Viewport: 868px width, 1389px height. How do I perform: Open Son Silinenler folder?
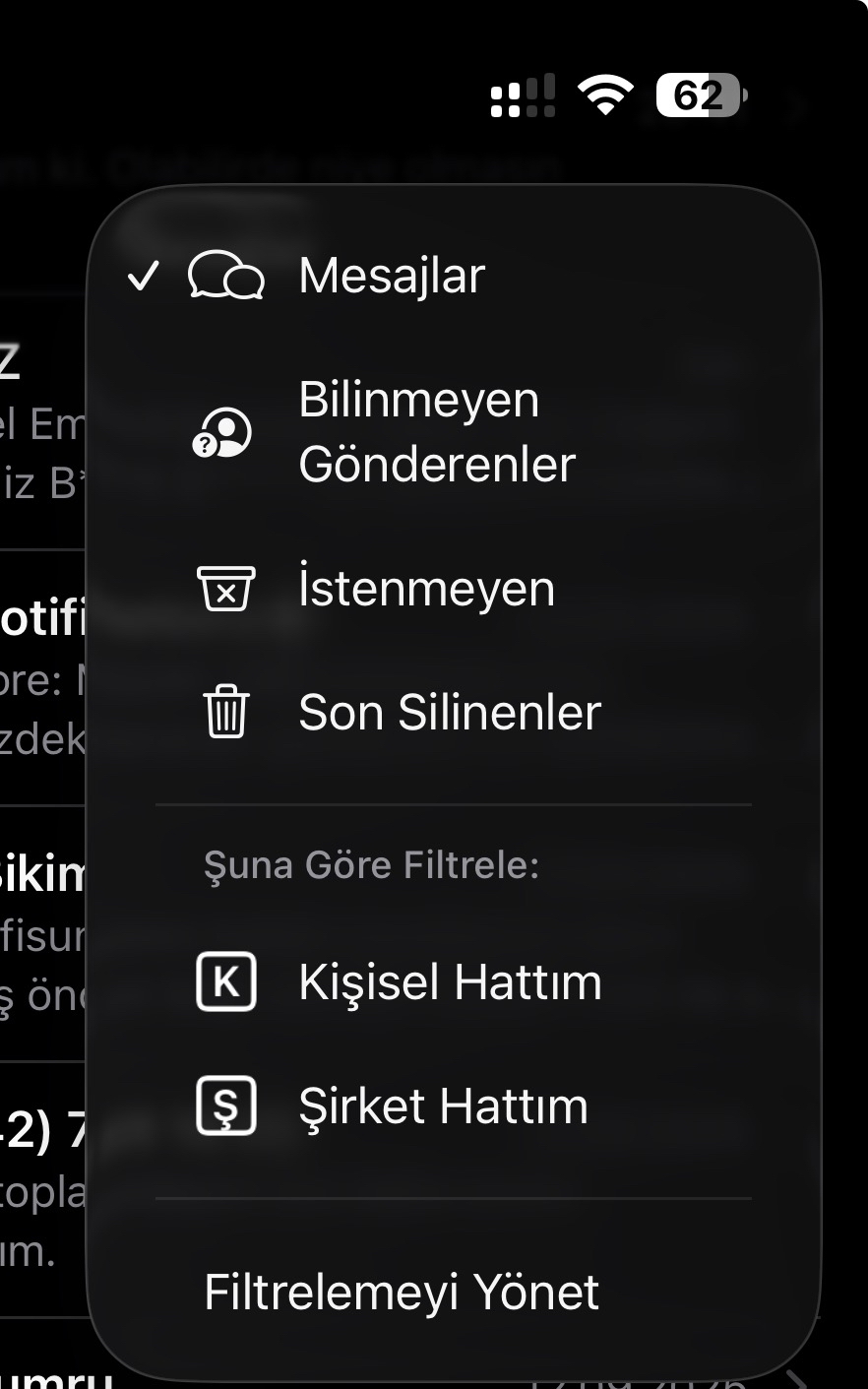click(x=449, y=713)
